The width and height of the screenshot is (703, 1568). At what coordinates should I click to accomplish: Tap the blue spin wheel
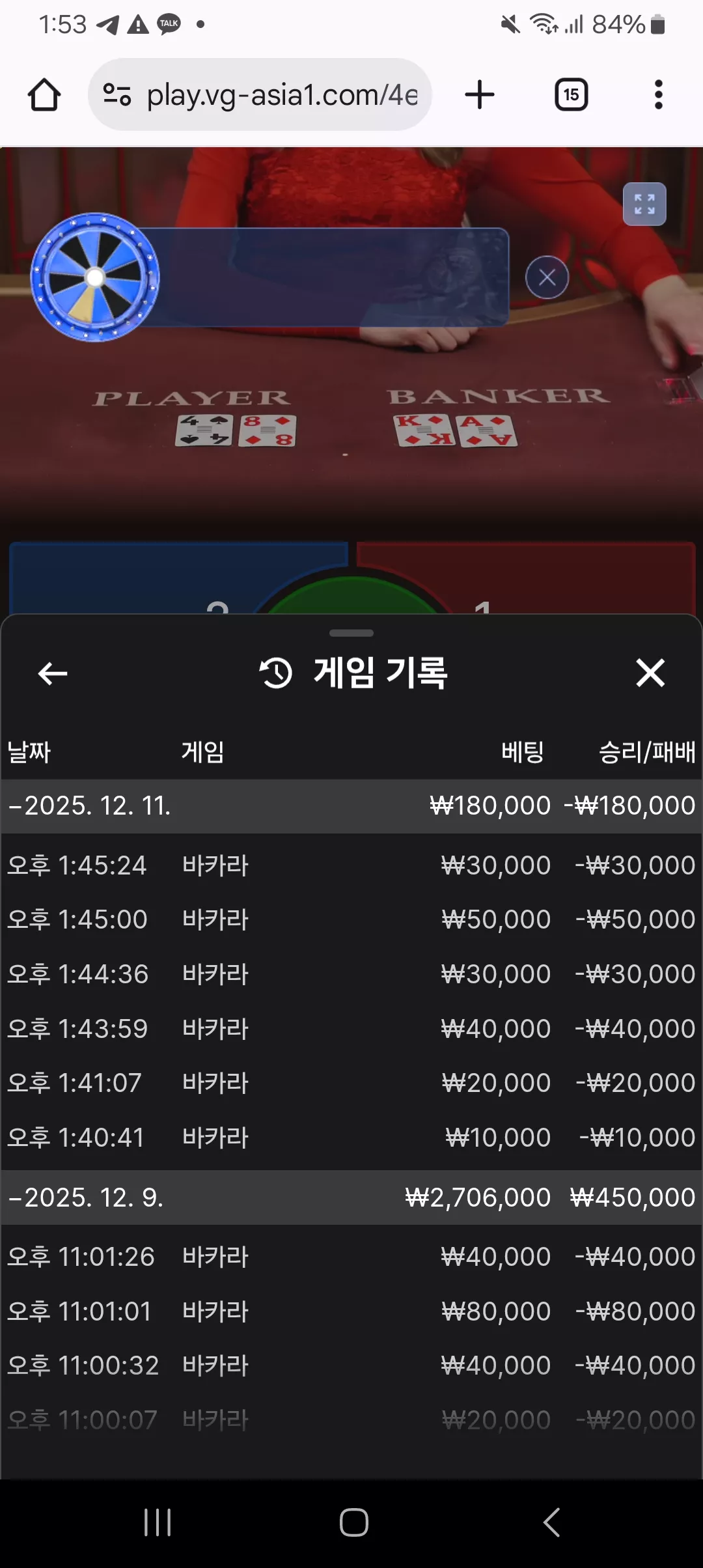click(95, 277)
